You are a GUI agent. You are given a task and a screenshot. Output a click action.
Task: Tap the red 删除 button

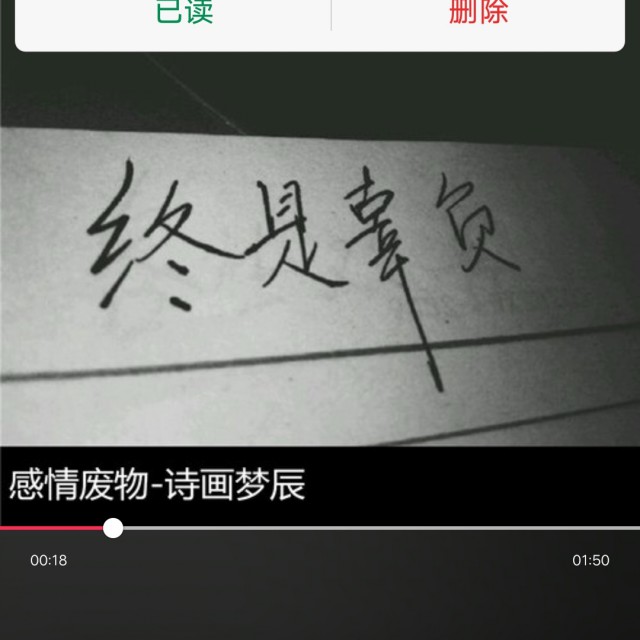478,13
